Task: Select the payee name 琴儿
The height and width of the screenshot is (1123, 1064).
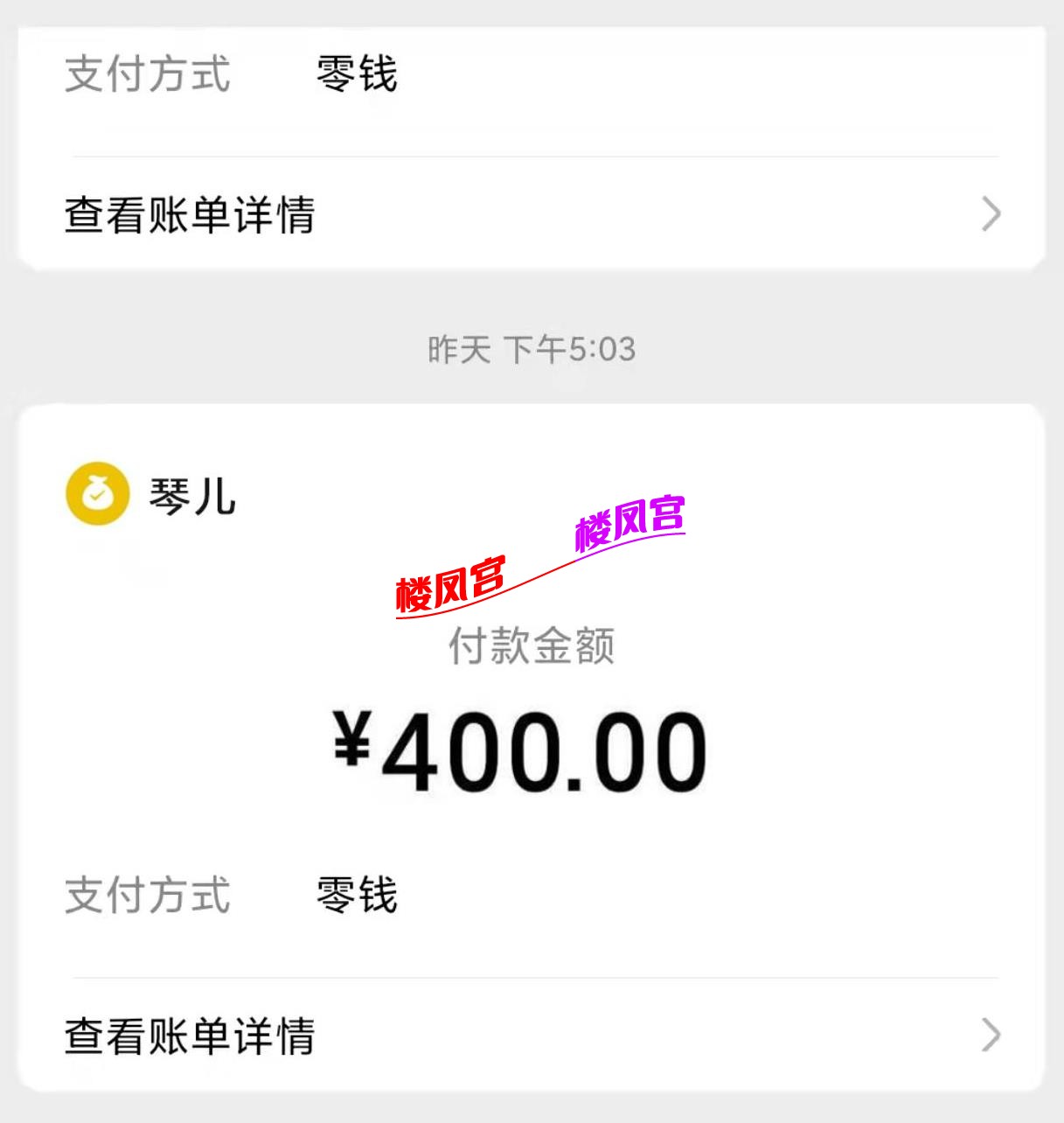Action: click(194, 497)
